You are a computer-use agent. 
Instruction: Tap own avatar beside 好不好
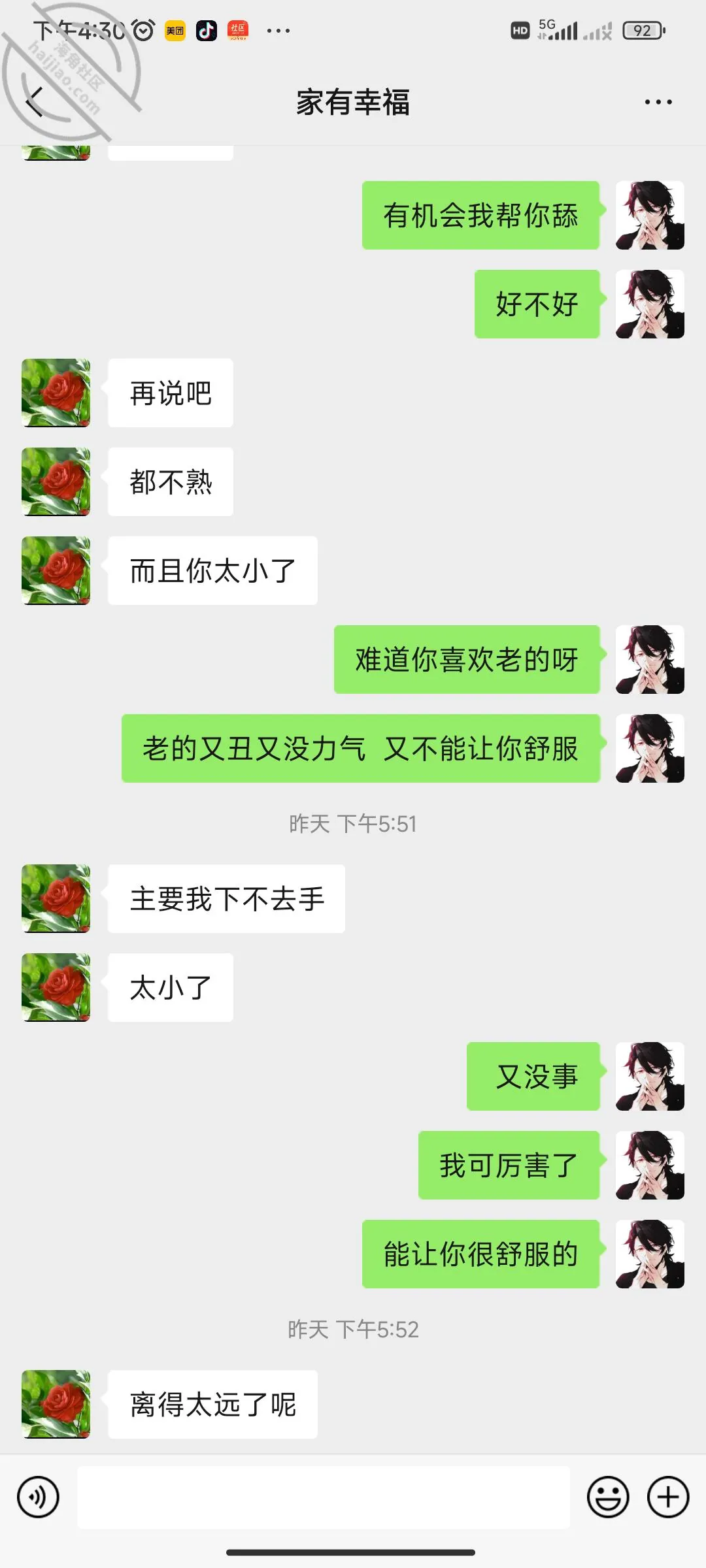(650, 304)
